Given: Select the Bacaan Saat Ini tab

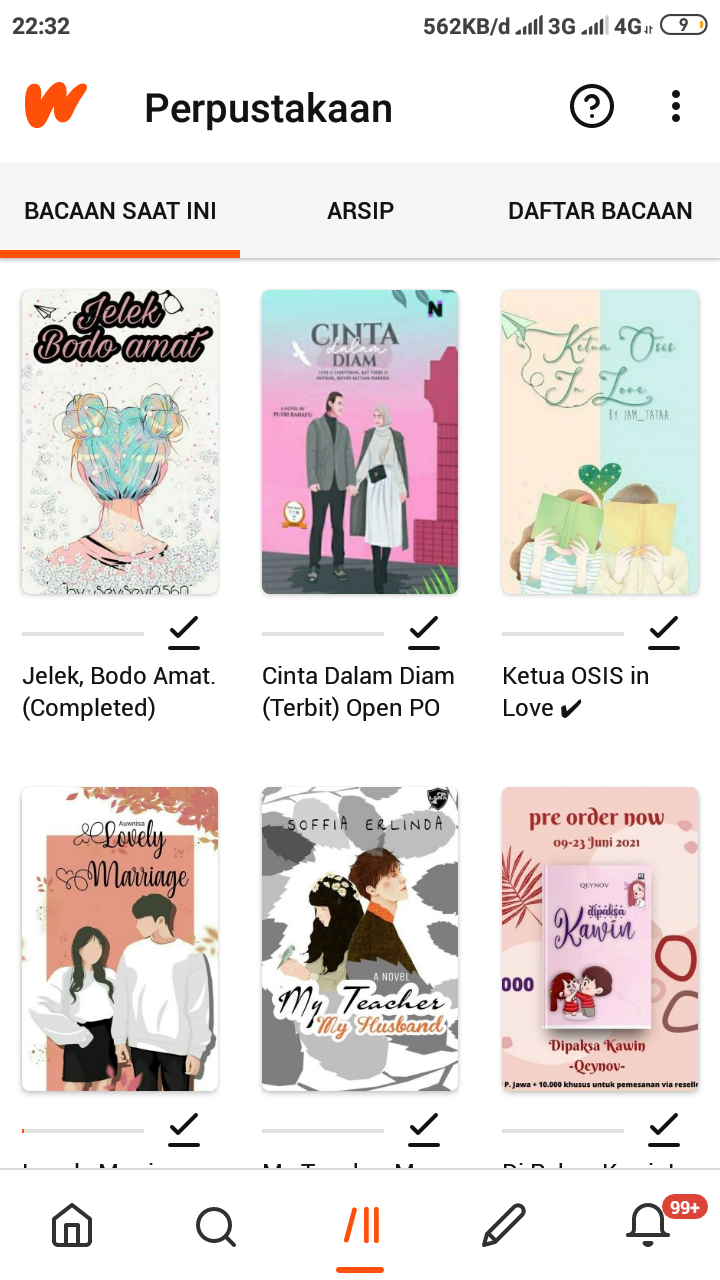Looking at the screenshot, I should pos(120,211).
